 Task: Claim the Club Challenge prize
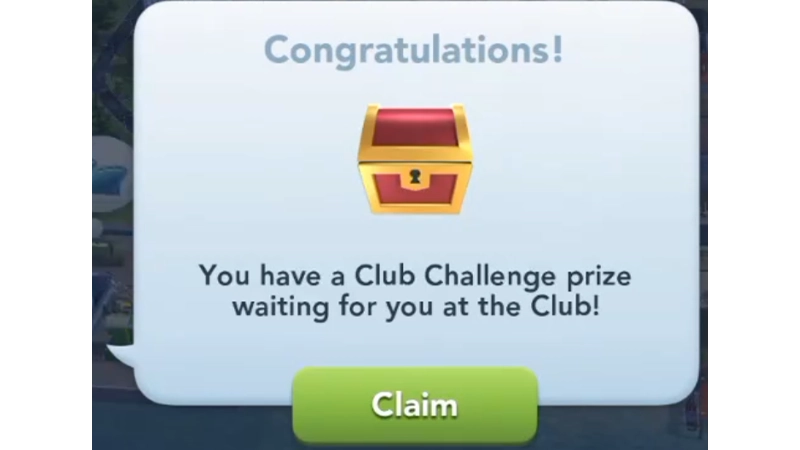tap(414, 405)
